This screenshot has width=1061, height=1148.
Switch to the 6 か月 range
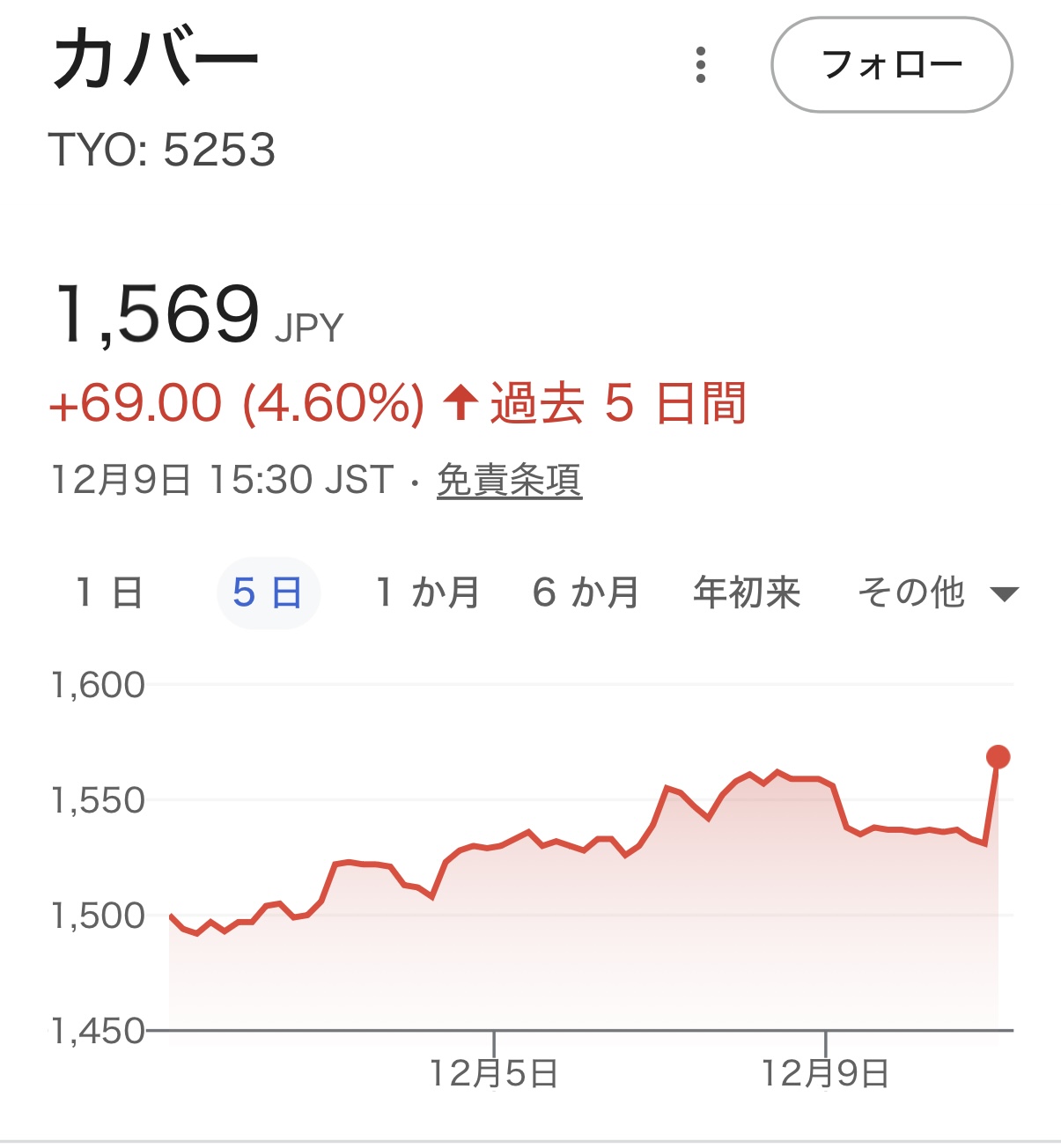click(586, 592)
